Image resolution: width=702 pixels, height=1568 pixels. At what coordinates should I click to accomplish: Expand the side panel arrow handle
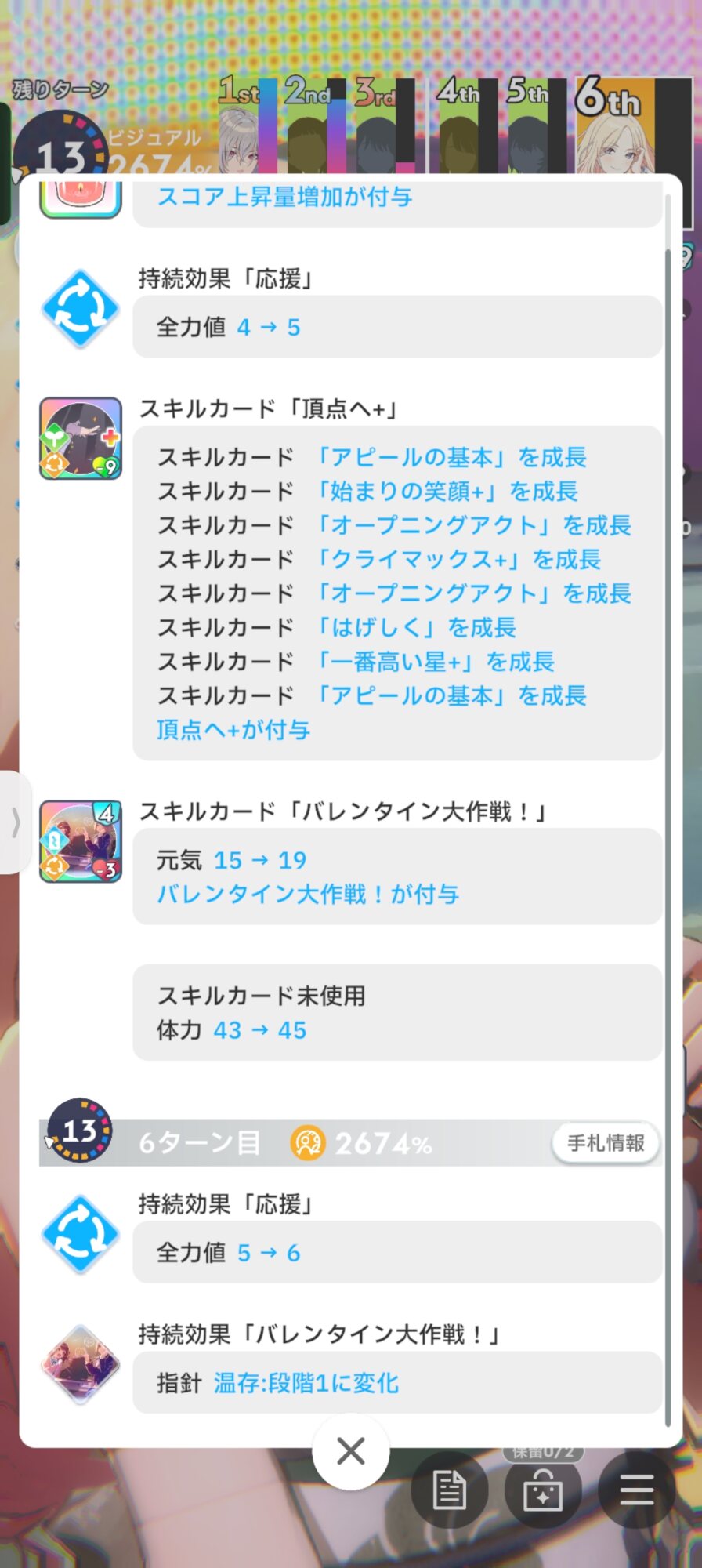(x=15, y=823)
